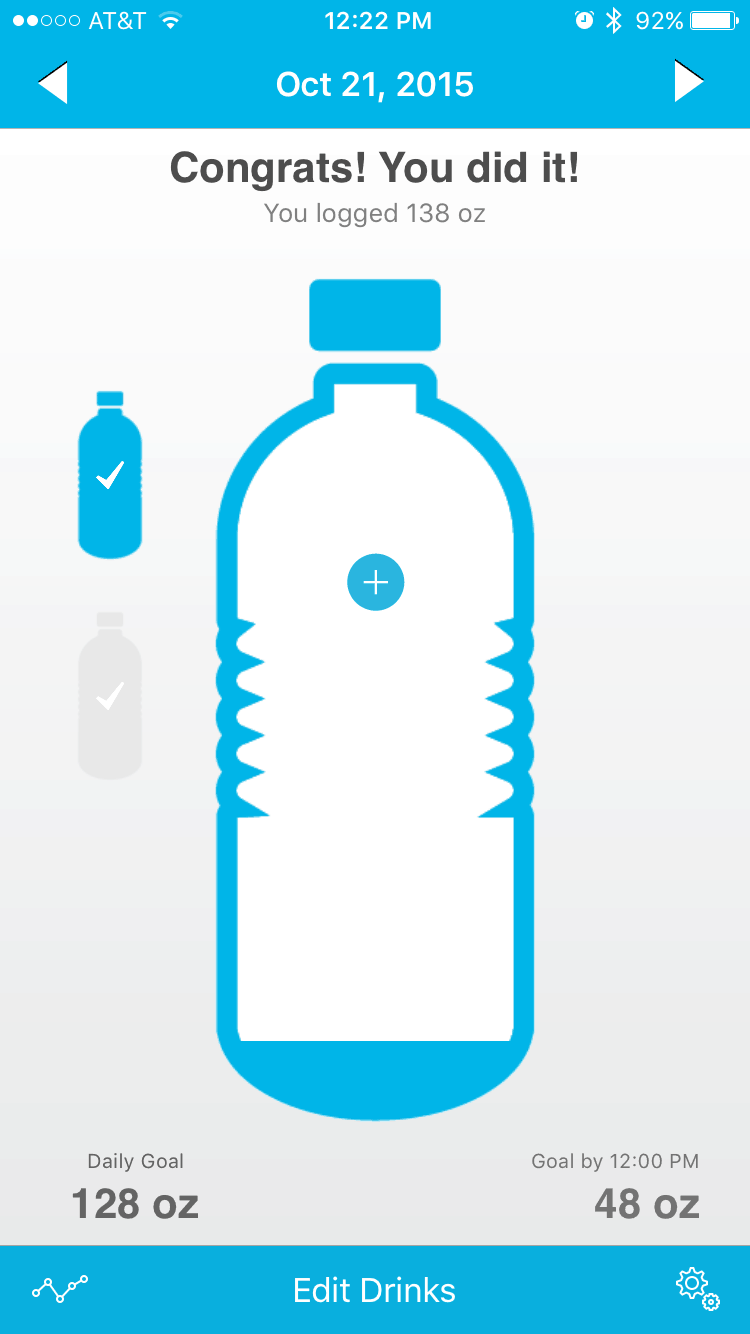Go to the previous day arrow
Viewport: 750px width, 1334px height.
tap(53, 83)
